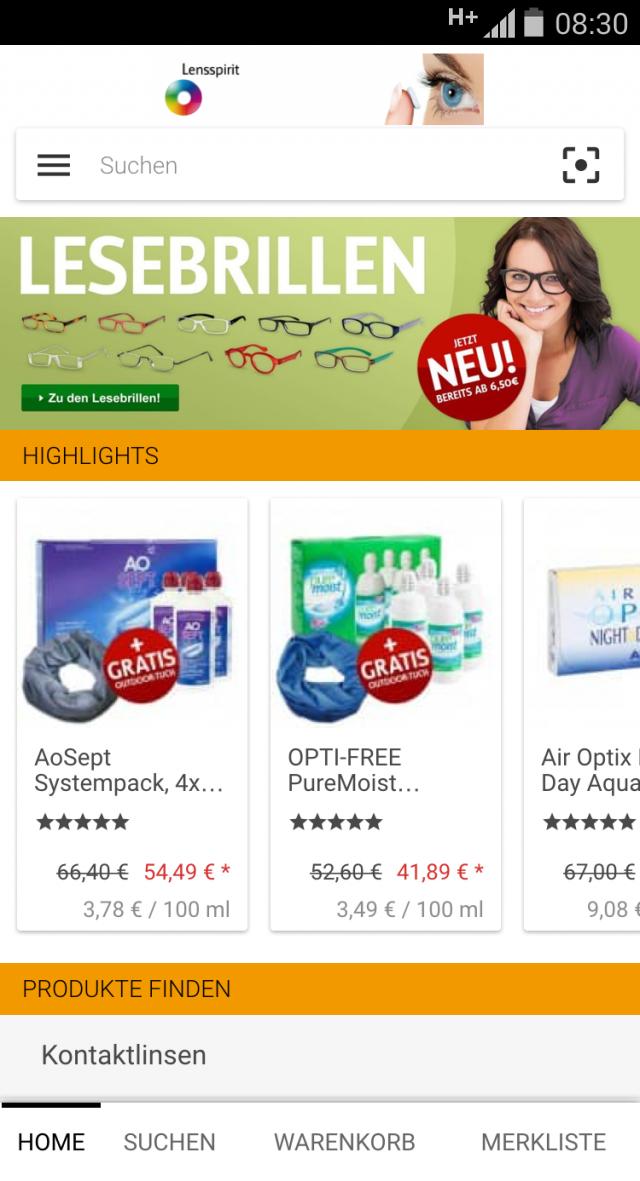
Task: Open the AoSept Systempack product card
Action: pos(132,714)
